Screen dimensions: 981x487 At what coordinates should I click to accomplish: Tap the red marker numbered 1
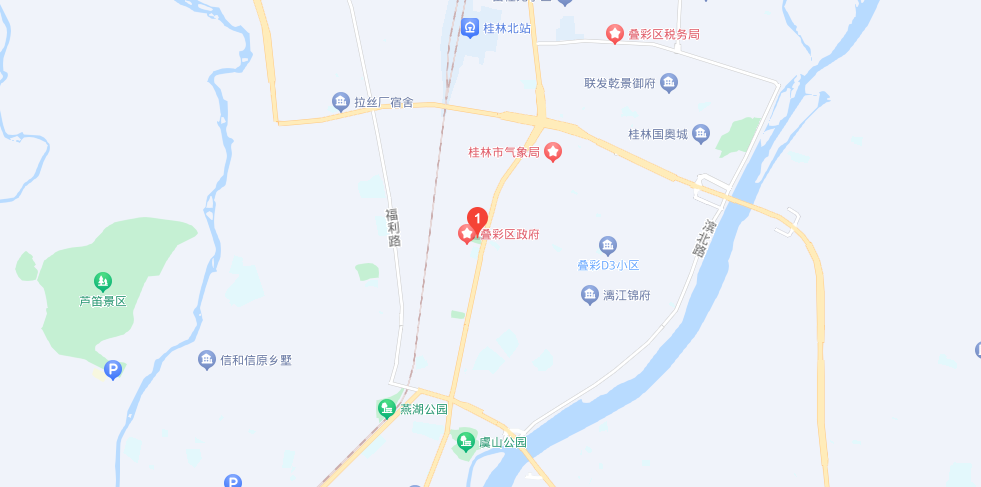coord(478,217)
